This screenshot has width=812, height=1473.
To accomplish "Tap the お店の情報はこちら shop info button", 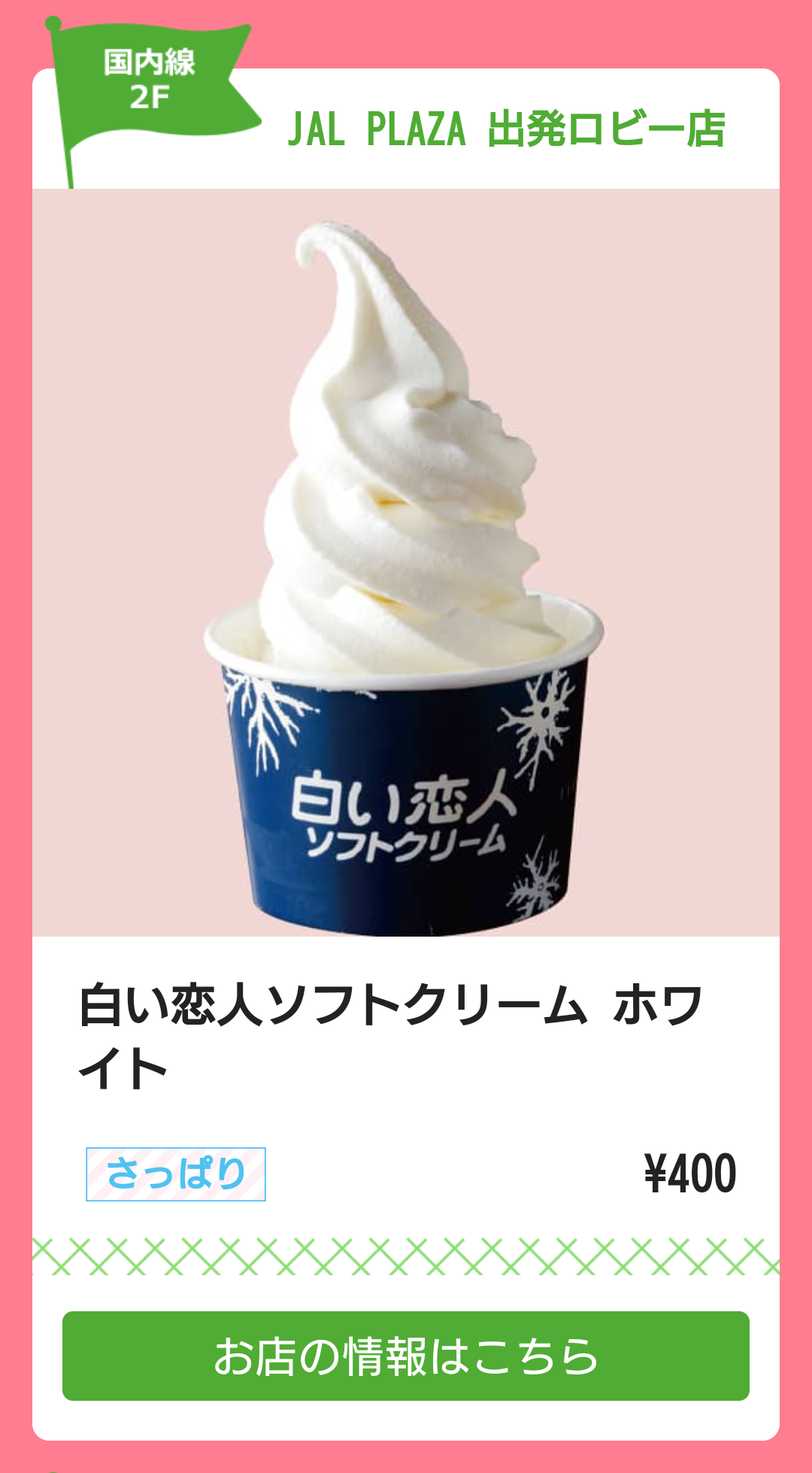I will [406, 1356].
